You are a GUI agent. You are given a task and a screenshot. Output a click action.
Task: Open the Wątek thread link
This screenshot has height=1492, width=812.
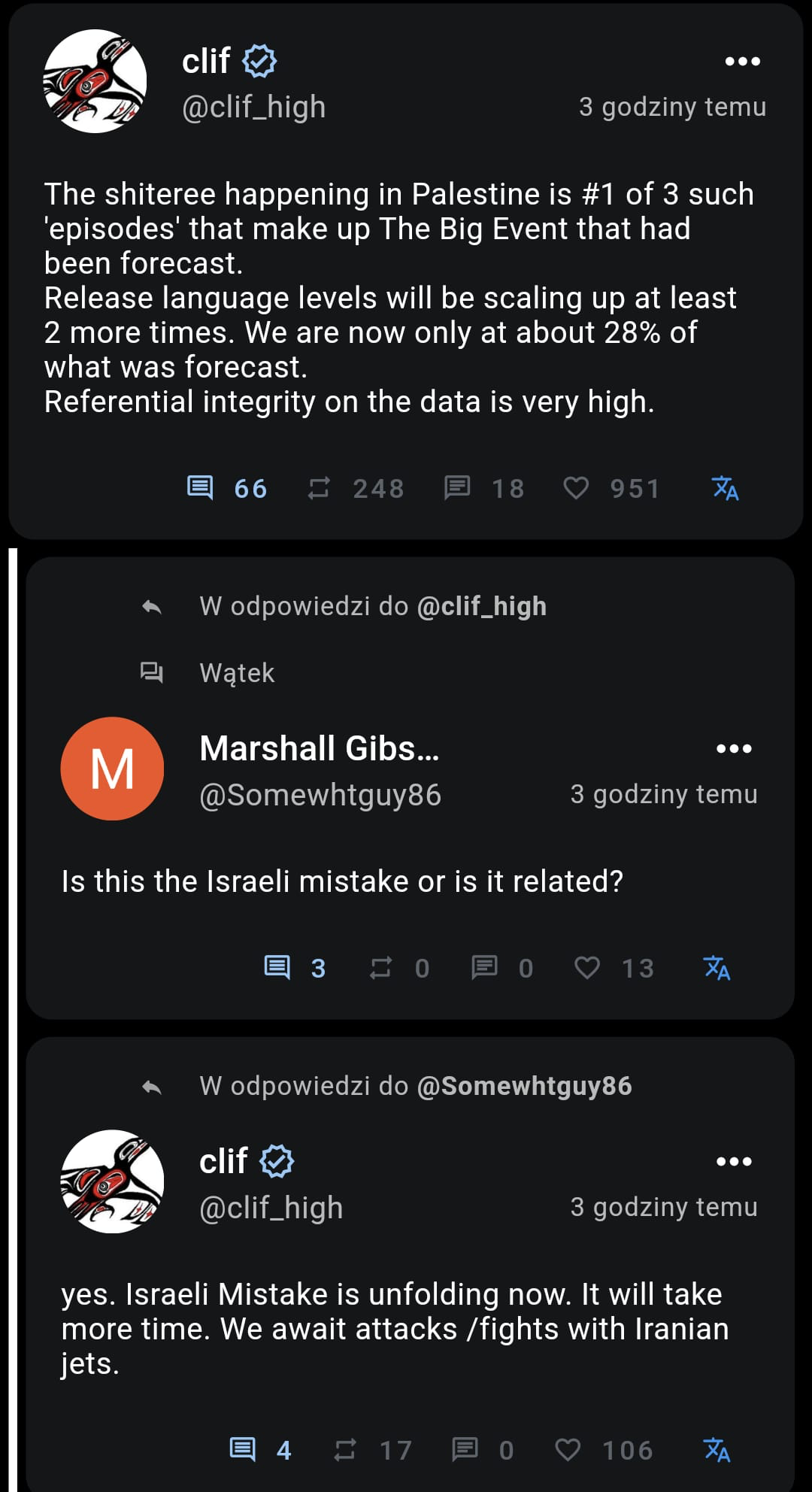tap(237, 672)
